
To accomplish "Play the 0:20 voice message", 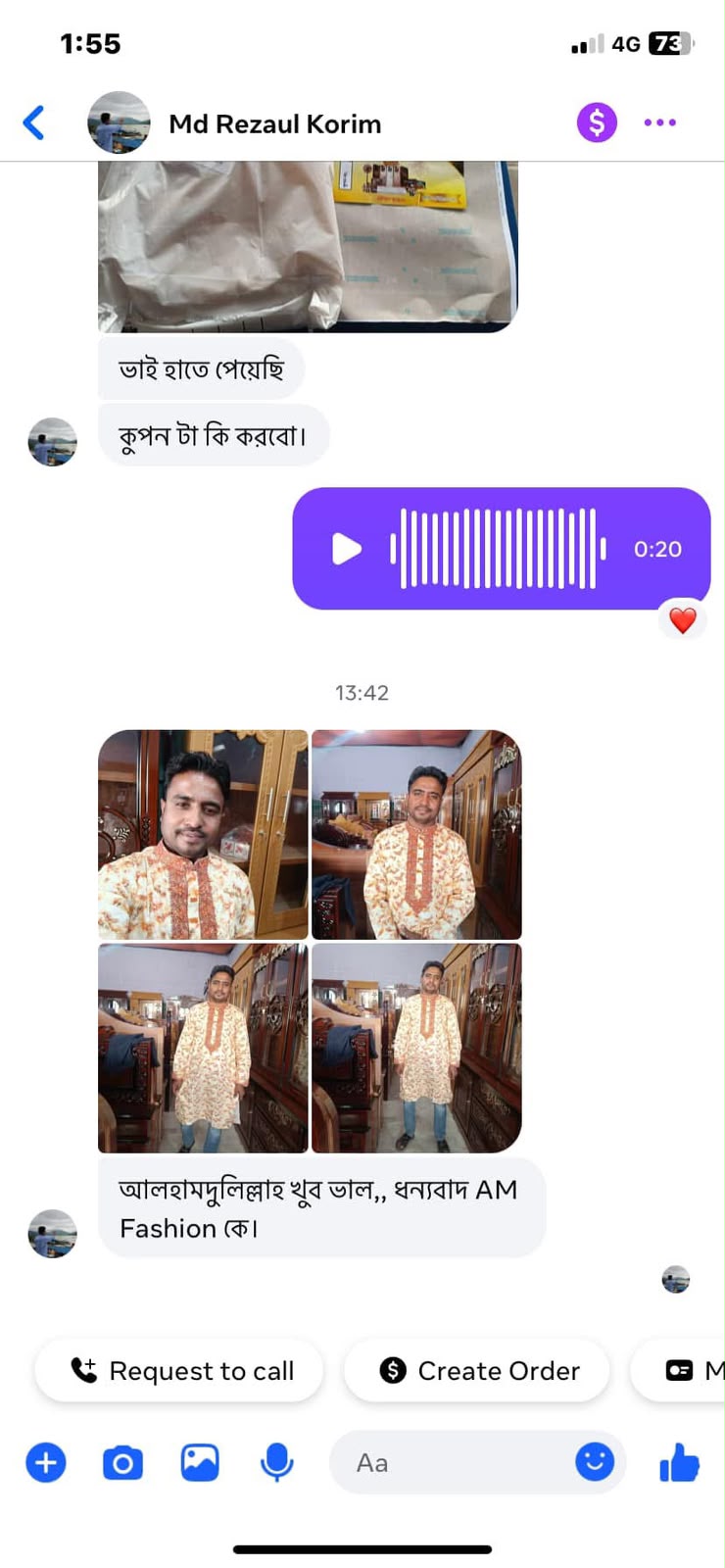I will point(347,549).
